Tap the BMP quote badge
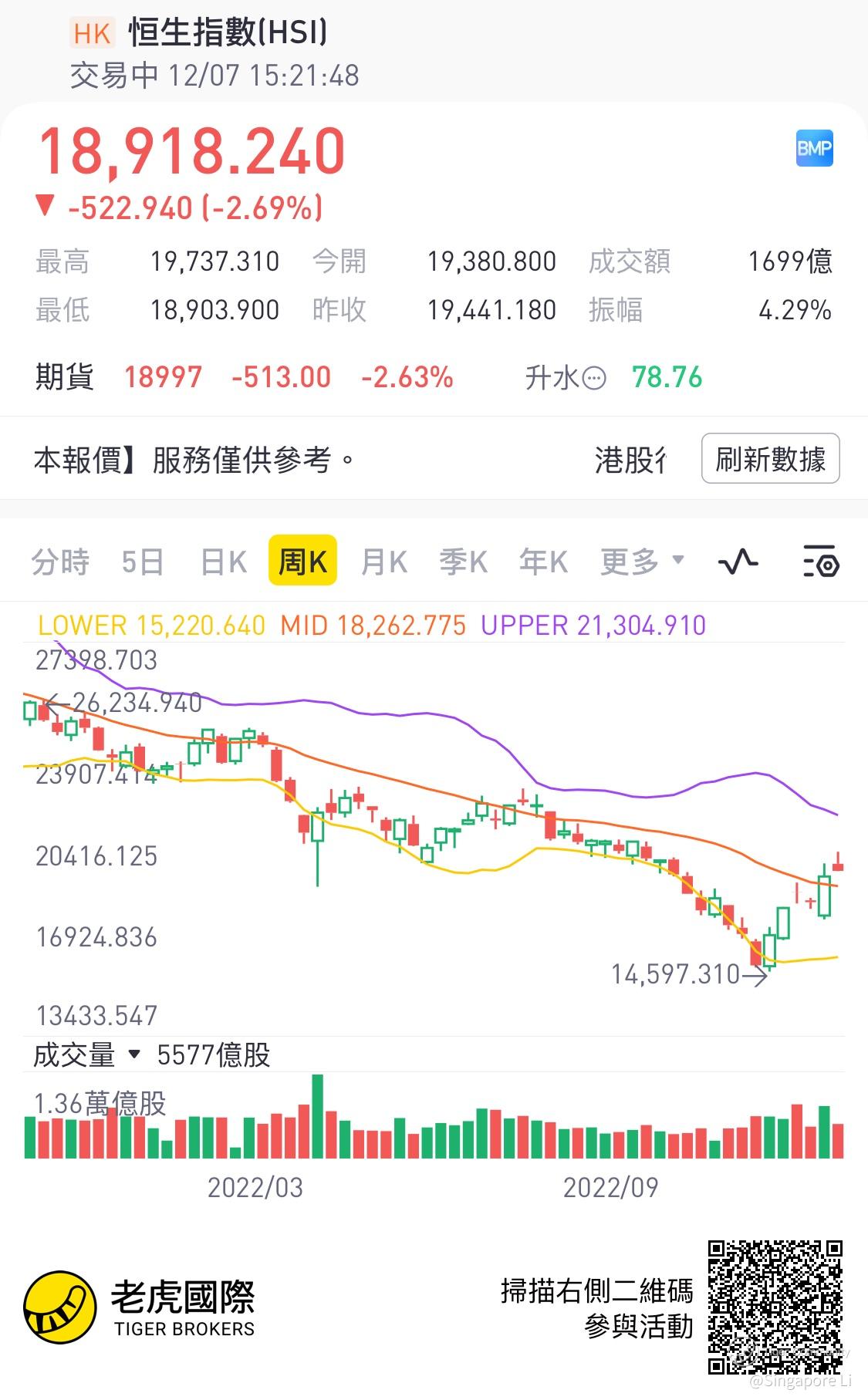Viewport: 868px width, 1400px height. (x=814, y=148)
